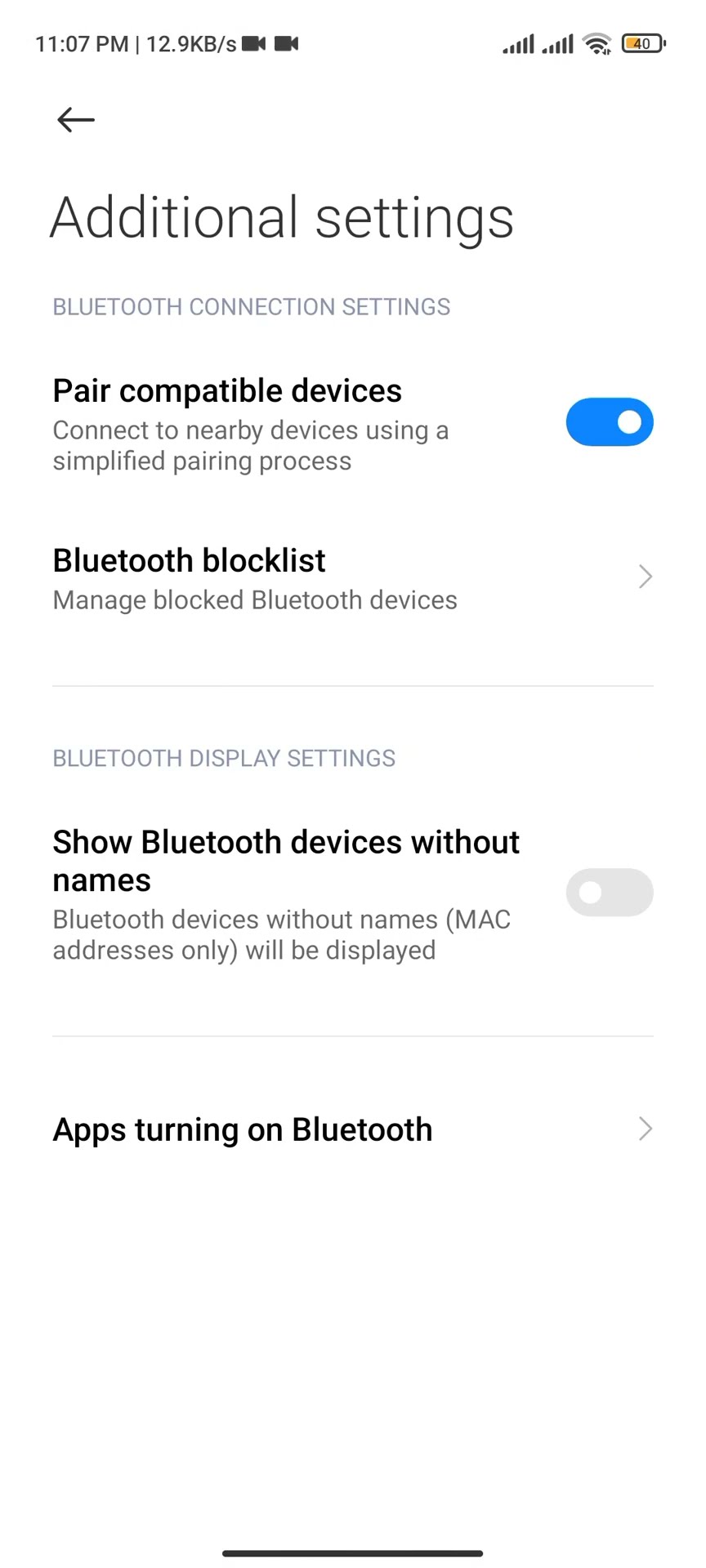The width and height of the screenshot is (706, 1568).
Task: Open Apps turning on Bluetooth
Action: pos(351,1129)
